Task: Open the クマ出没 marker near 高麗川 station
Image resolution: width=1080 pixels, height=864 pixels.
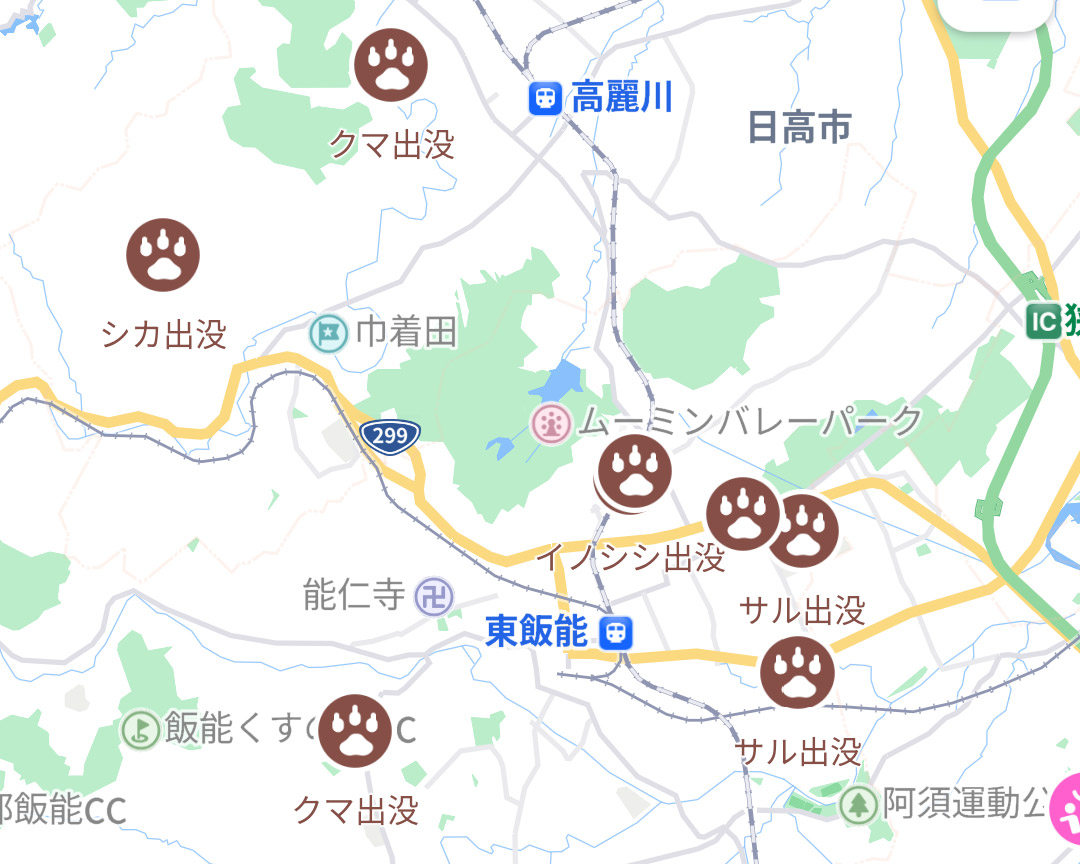Action: pos(391,65)
